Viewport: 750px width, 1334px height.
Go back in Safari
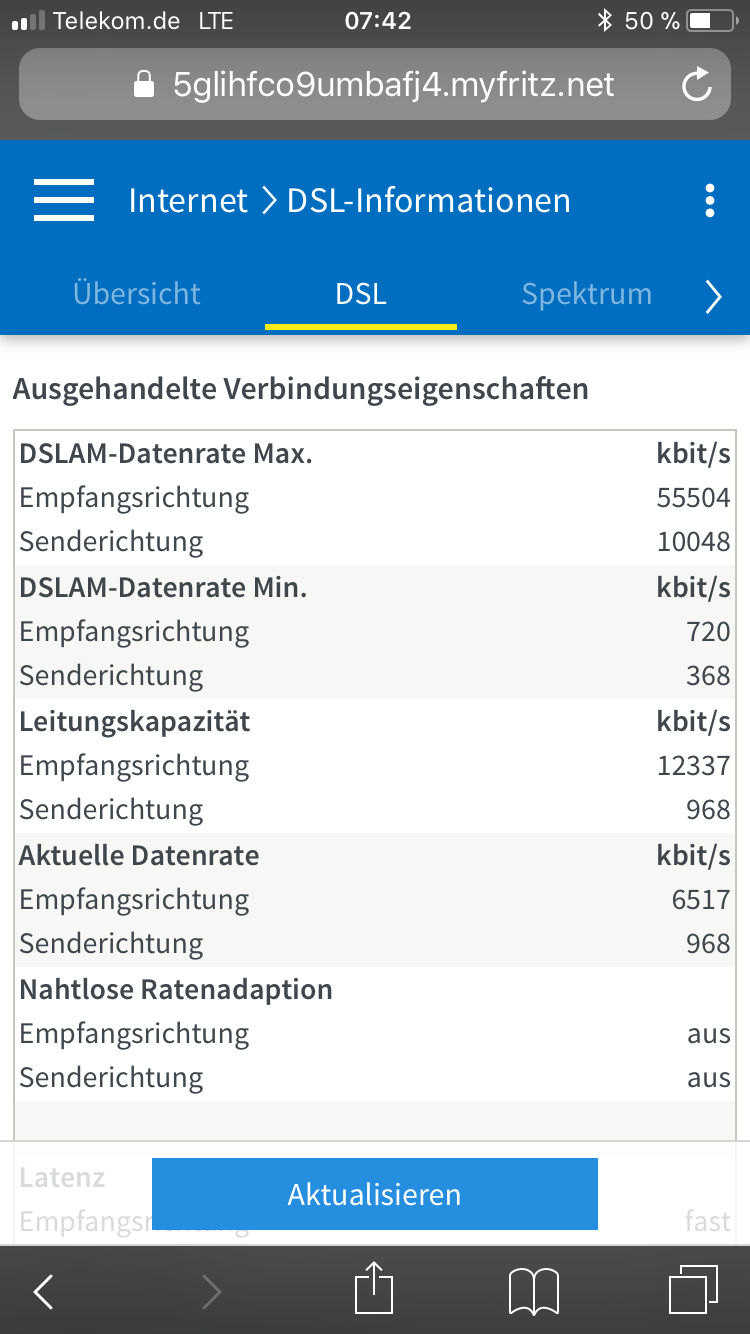(43, 1292)
